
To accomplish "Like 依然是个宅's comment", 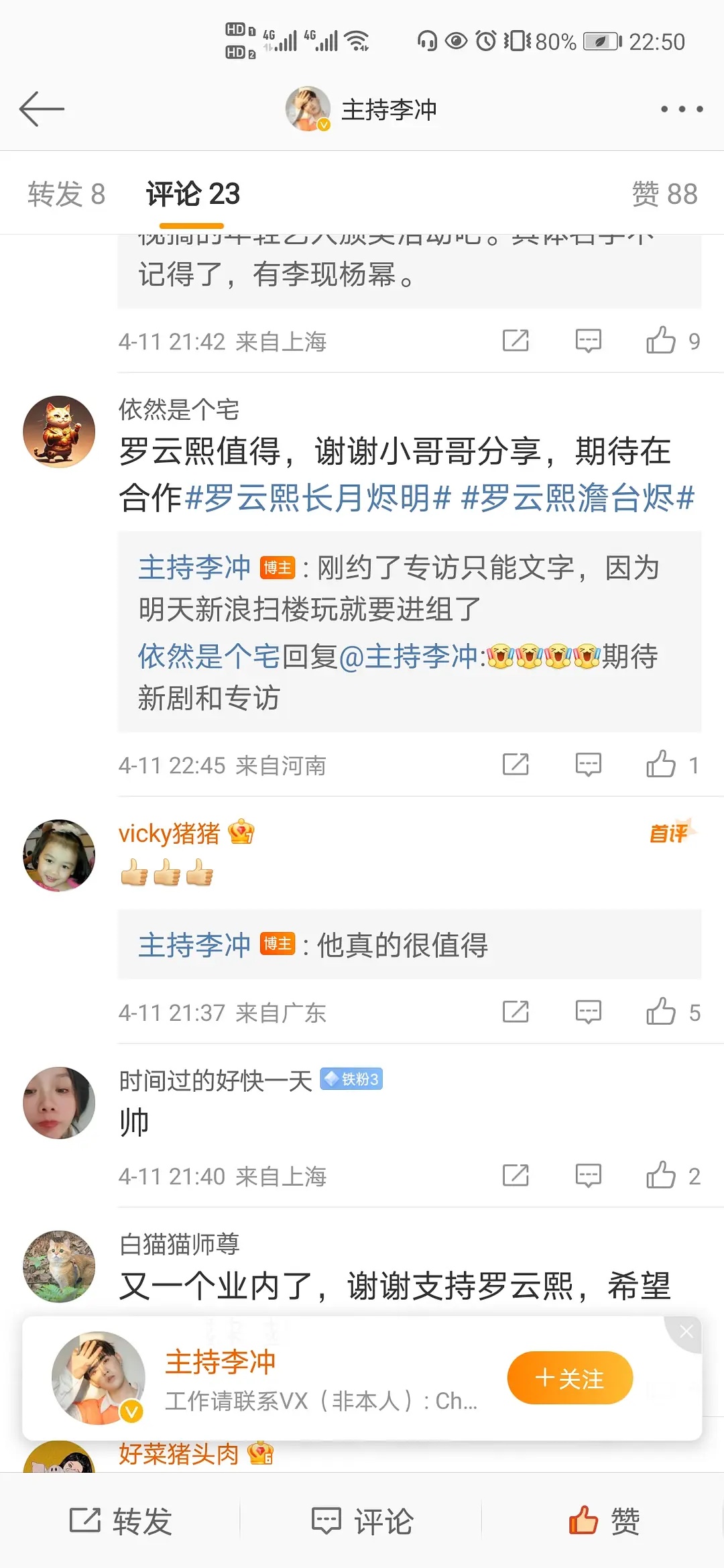I will [661, 765].
